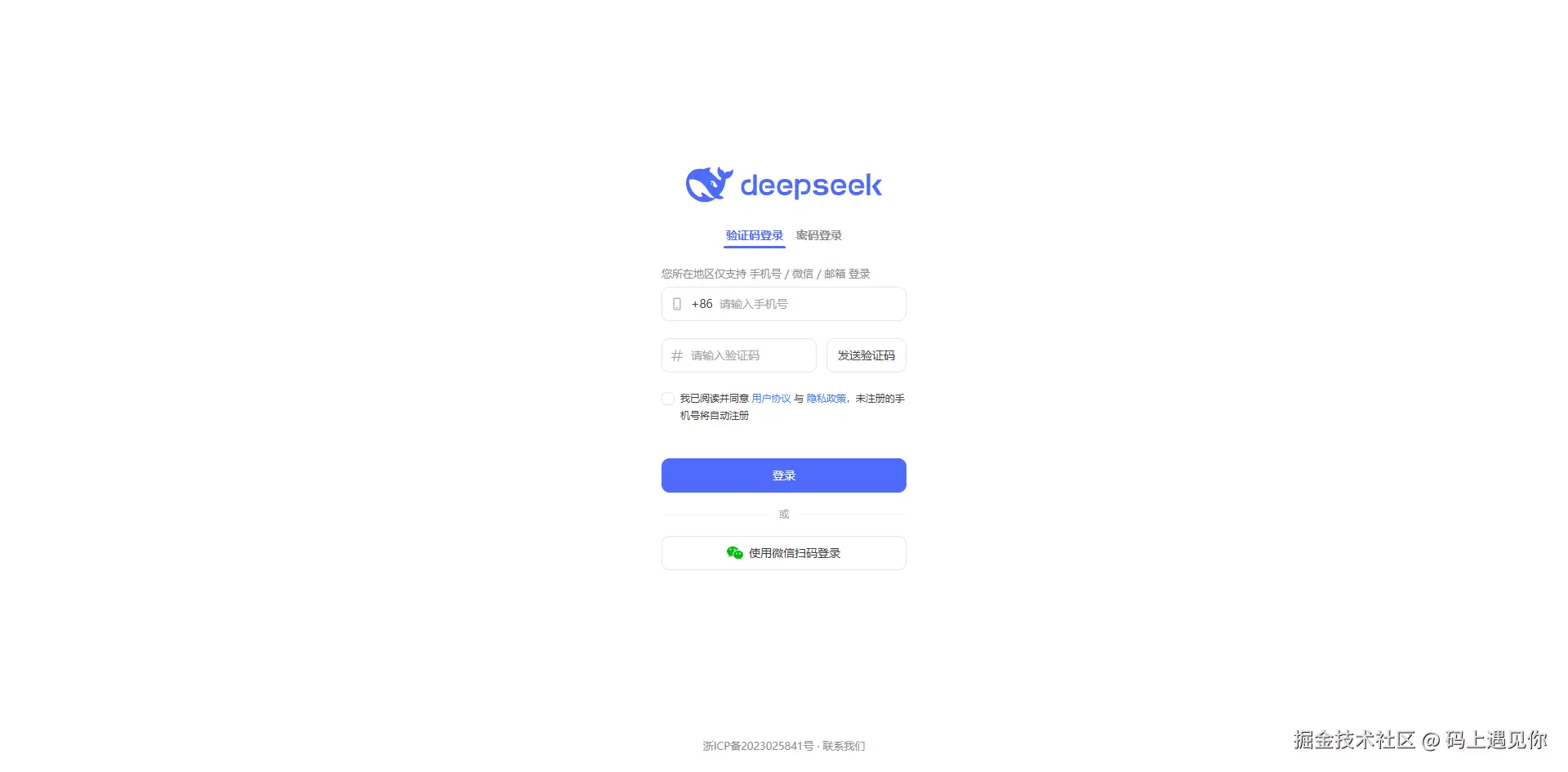Tap the blue 登录 button

click(783, 475)
